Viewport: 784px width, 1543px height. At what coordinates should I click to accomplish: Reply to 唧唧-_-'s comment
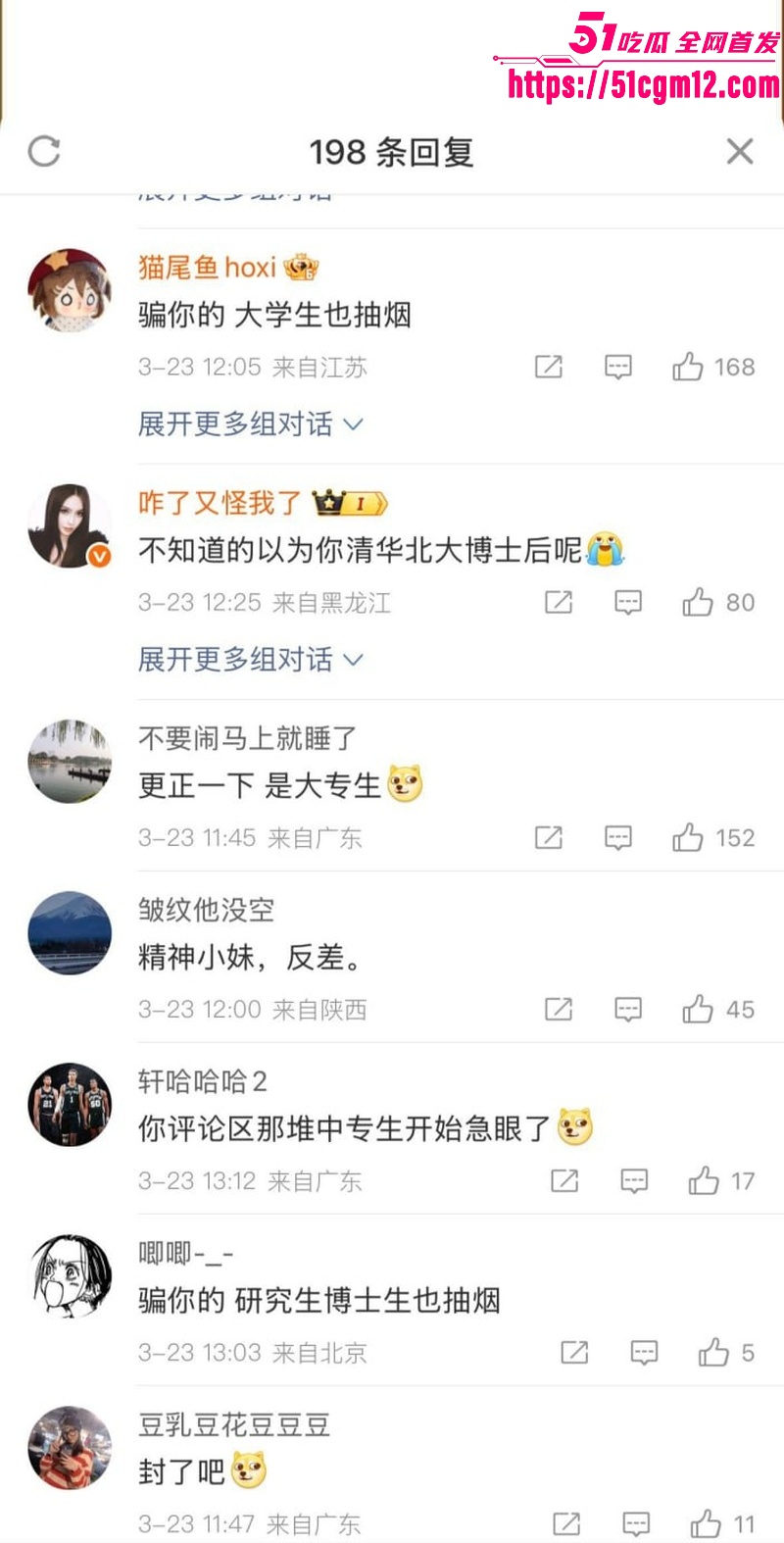pyautogui.click(x=644, y=1353)
